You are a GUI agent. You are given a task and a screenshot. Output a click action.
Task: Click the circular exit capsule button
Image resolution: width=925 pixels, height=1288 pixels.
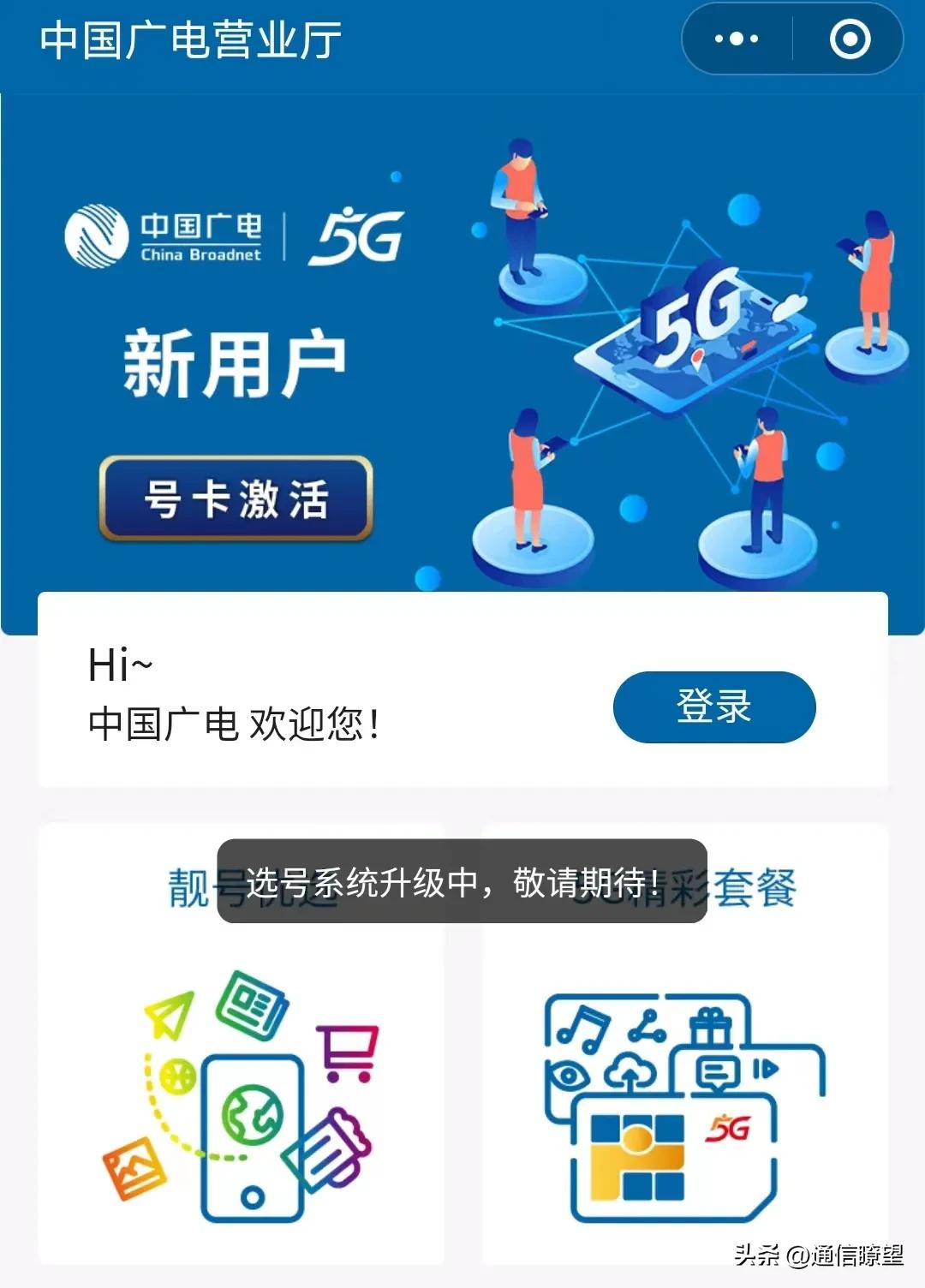pyautogui.click(x=850, y=39)
